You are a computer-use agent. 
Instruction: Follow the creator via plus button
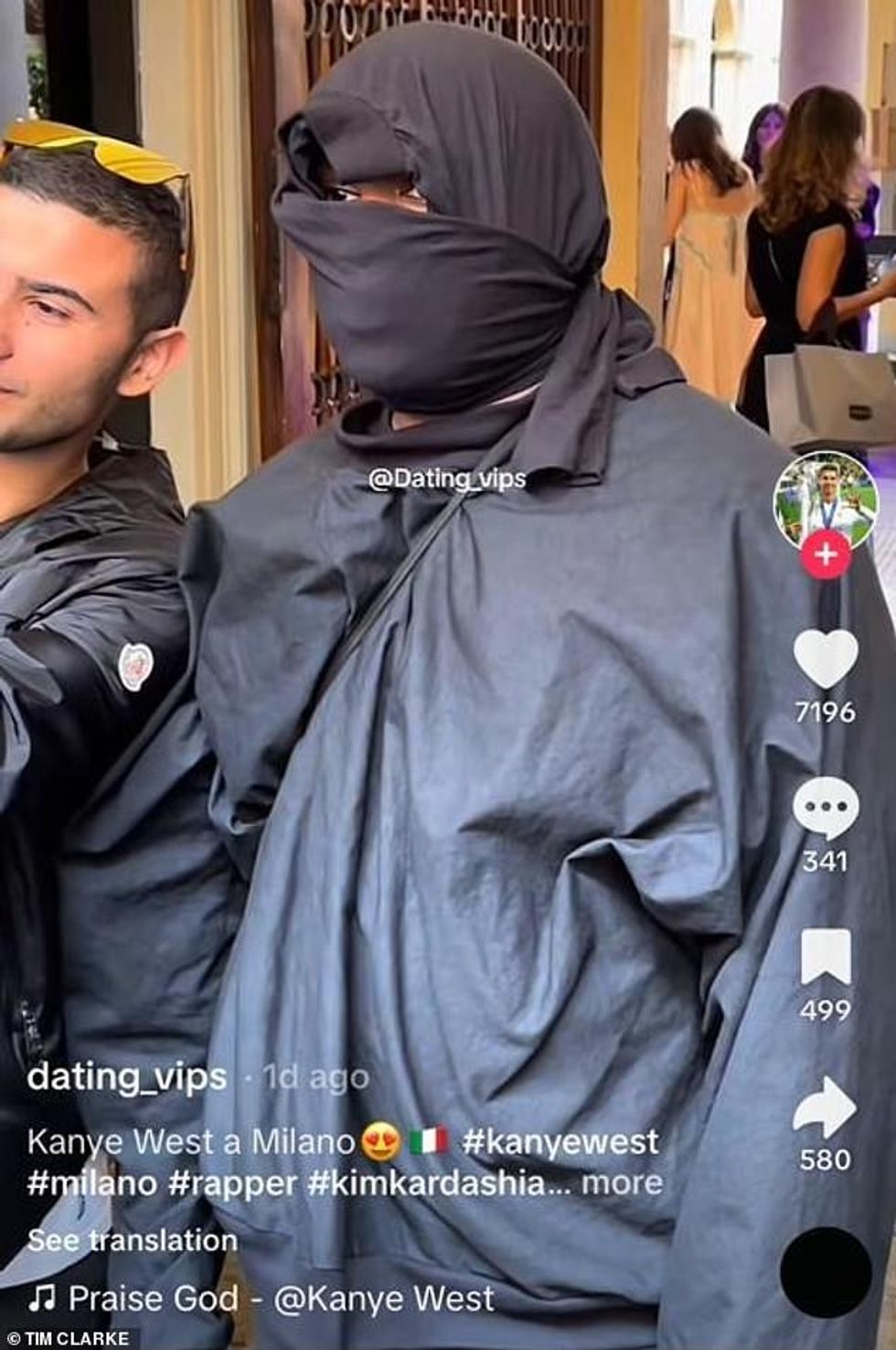(x=826, y=555)
